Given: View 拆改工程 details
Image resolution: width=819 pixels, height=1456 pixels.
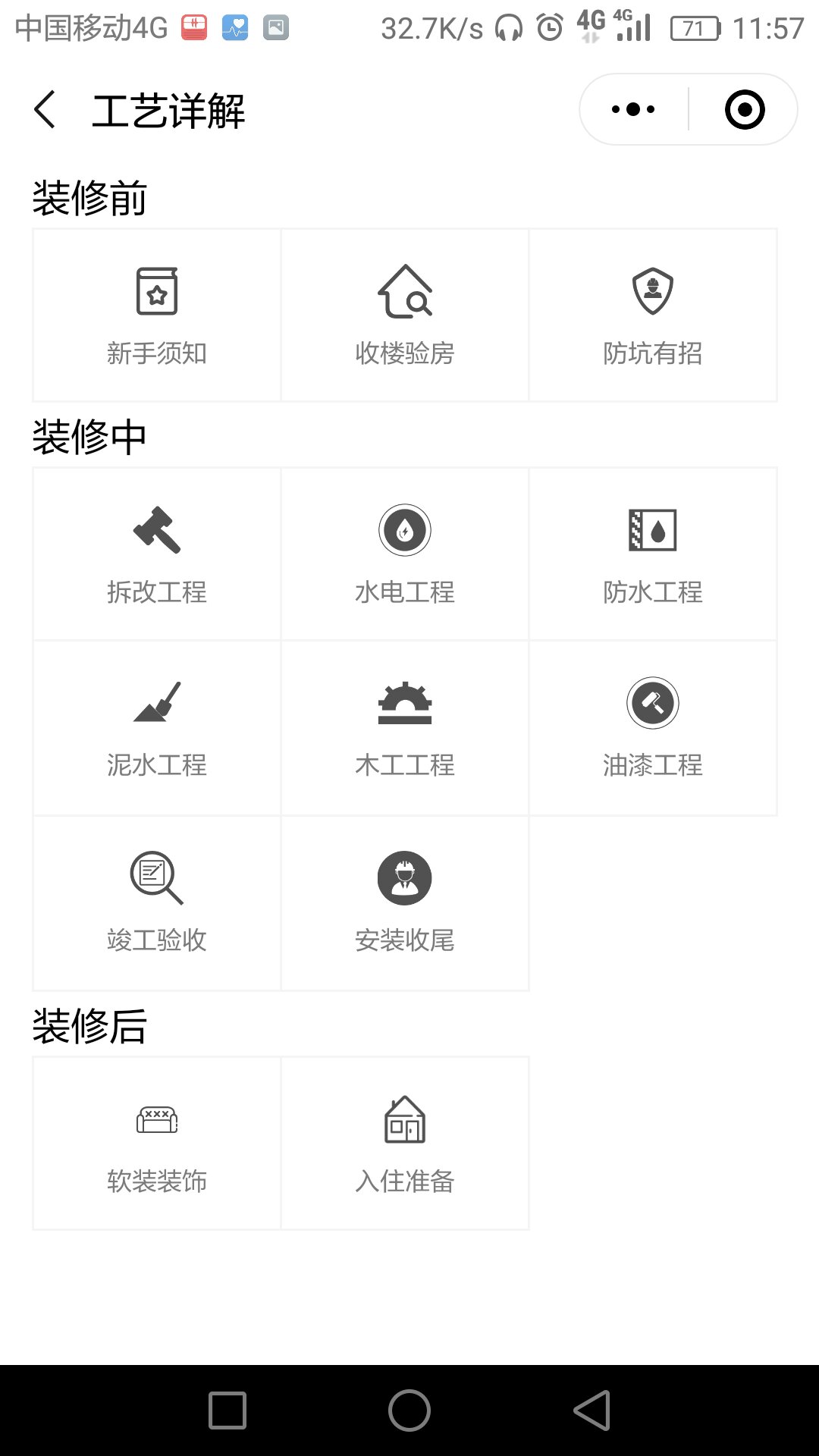Looking at the screenshot, I should coord(157,554).
